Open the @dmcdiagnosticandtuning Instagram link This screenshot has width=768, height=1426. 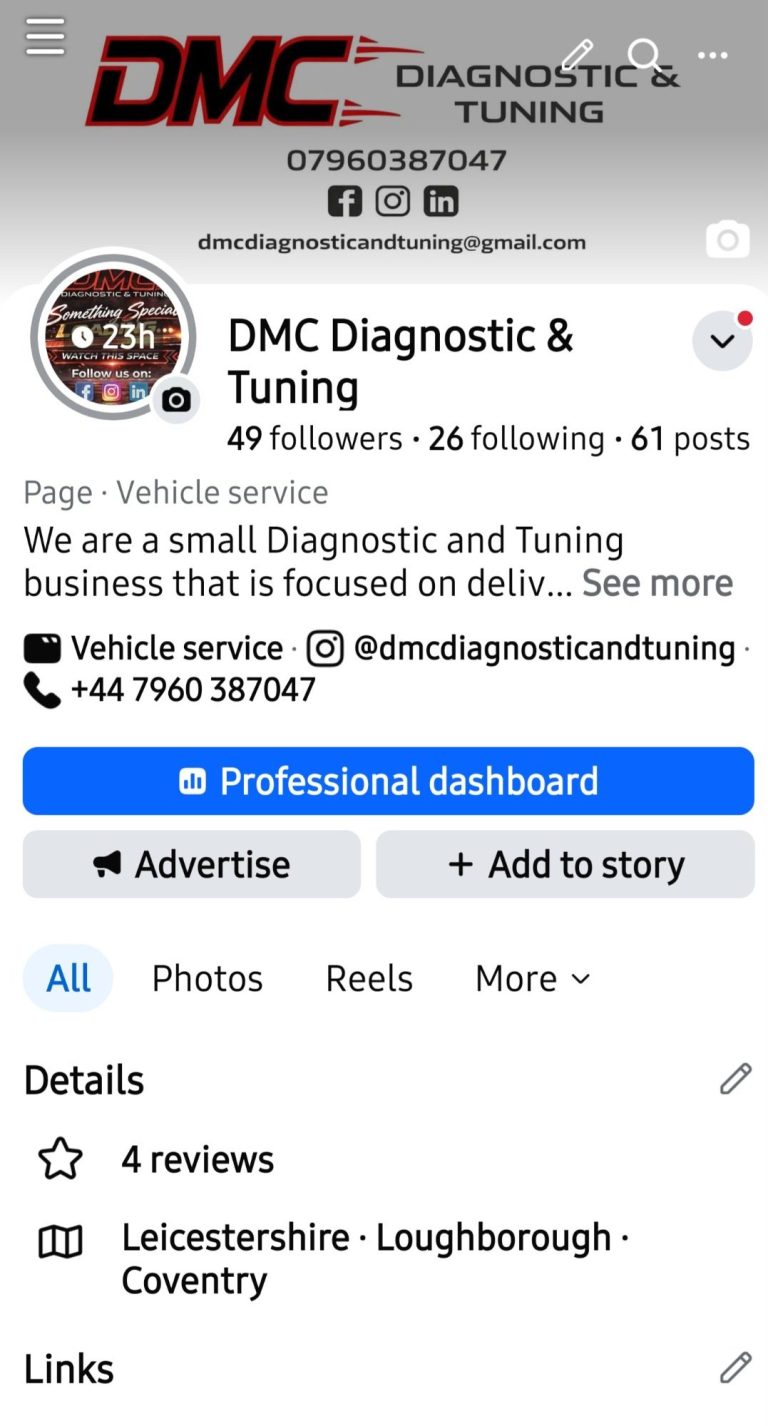(x=544, y=648)
